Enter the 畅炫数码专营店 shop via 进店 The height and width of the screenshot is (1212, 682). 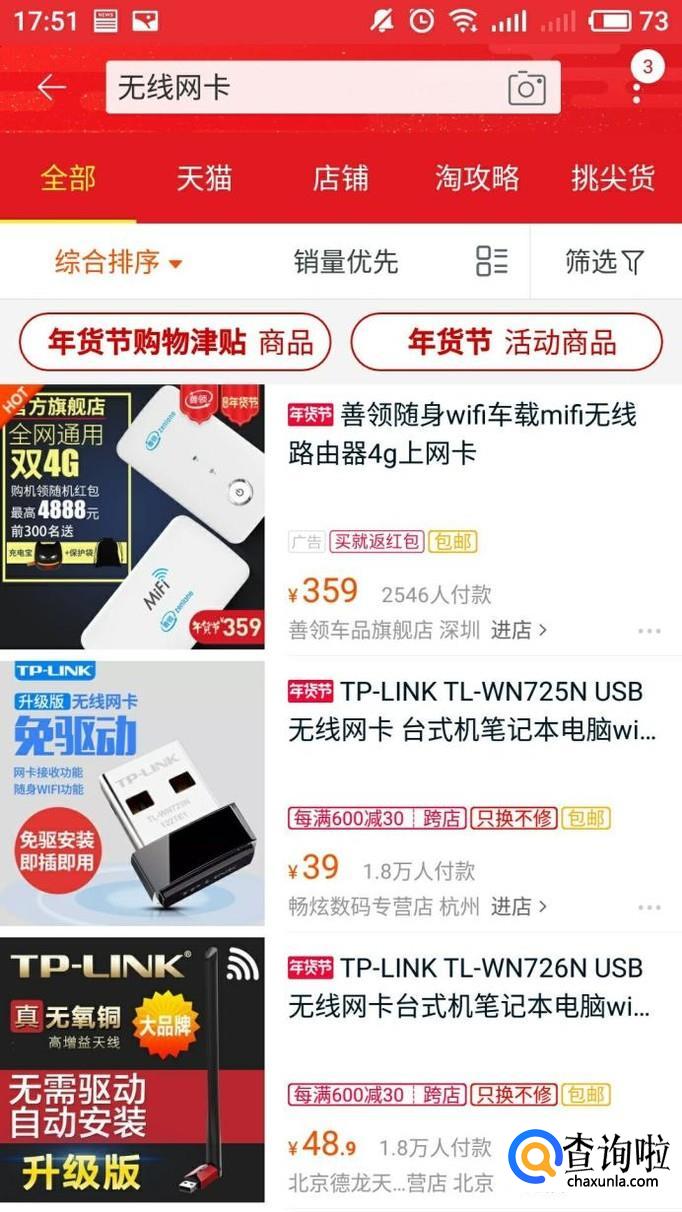pos(519,906)
